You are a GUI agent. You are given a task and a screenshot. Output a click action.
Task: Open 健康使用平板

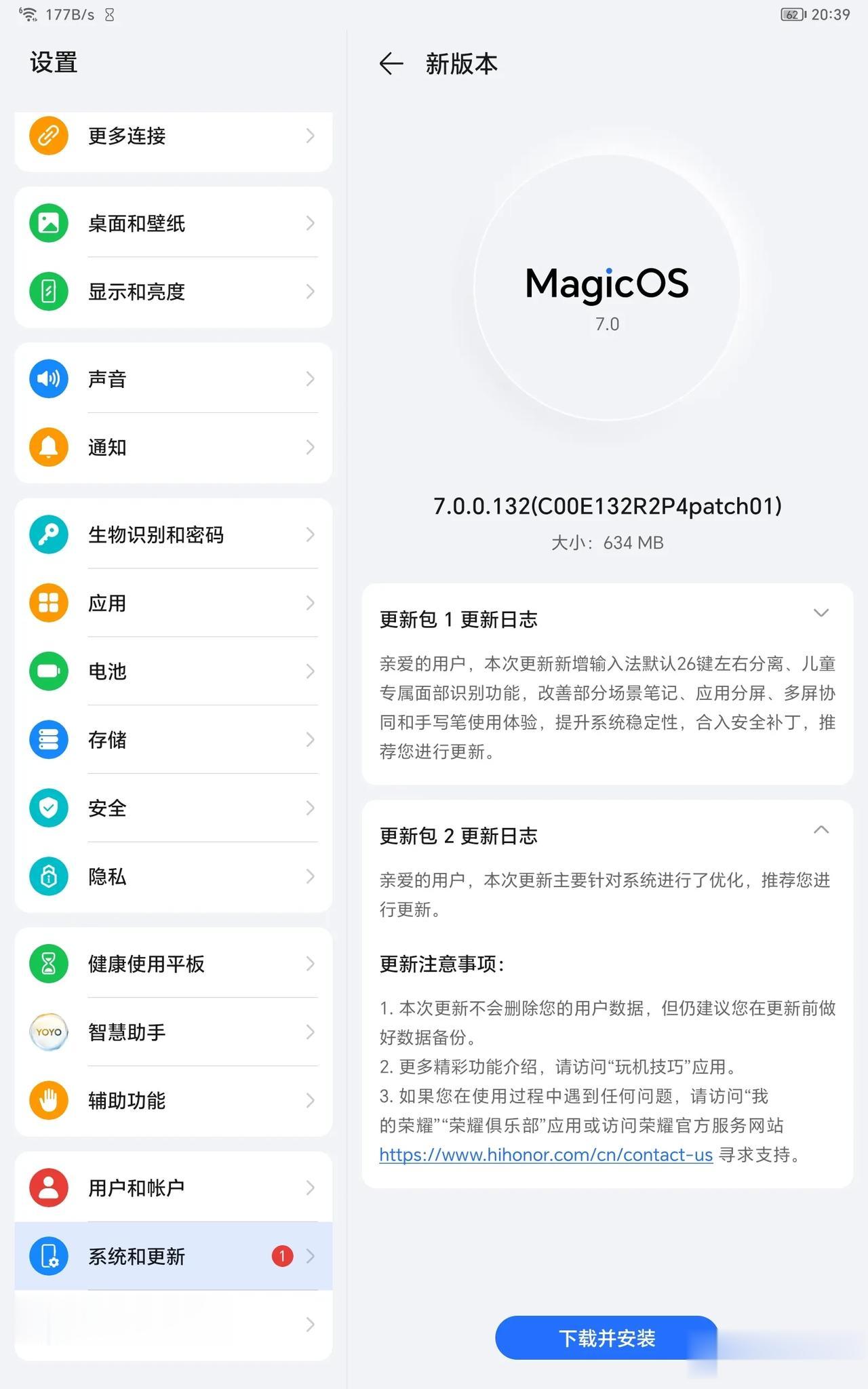173,964
